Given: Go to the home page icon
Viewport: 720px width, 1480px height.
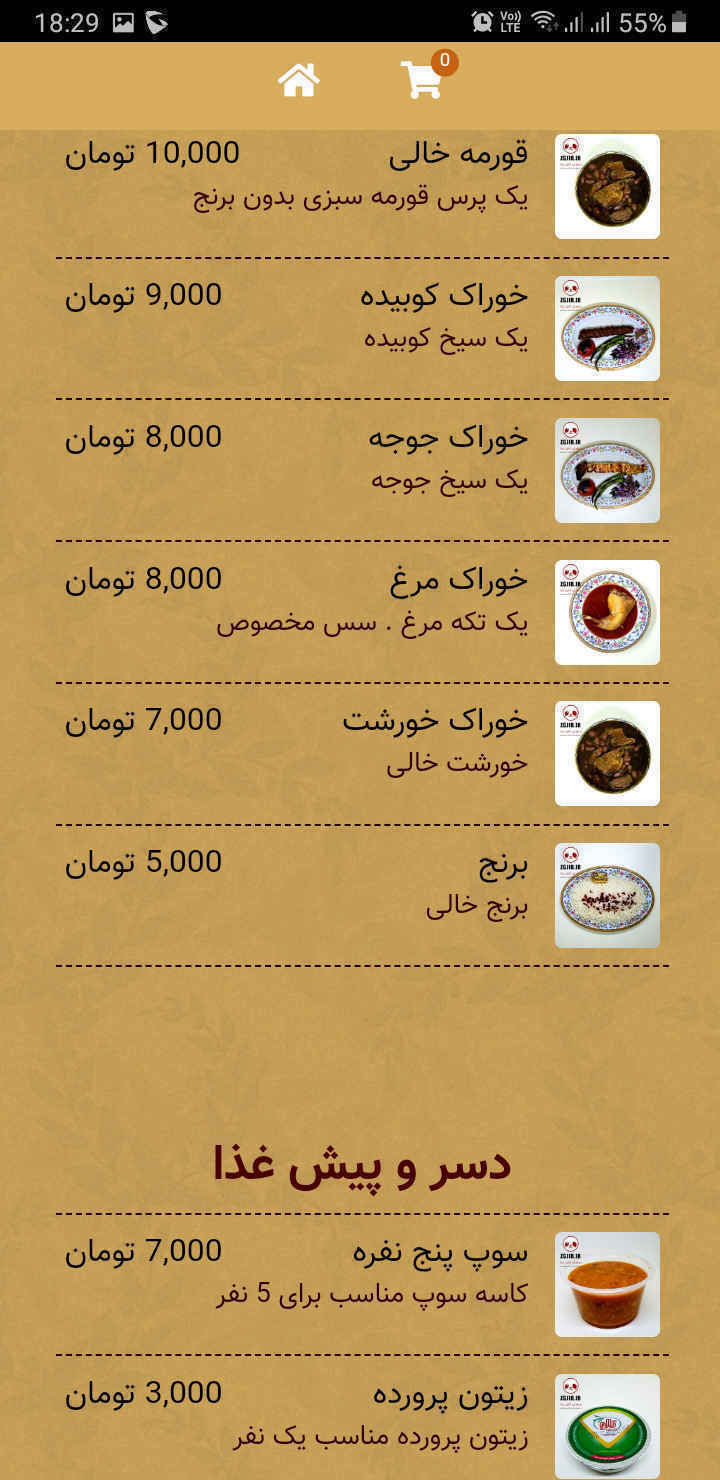Looking at the screenshot, I should click(x=299, y=80).
